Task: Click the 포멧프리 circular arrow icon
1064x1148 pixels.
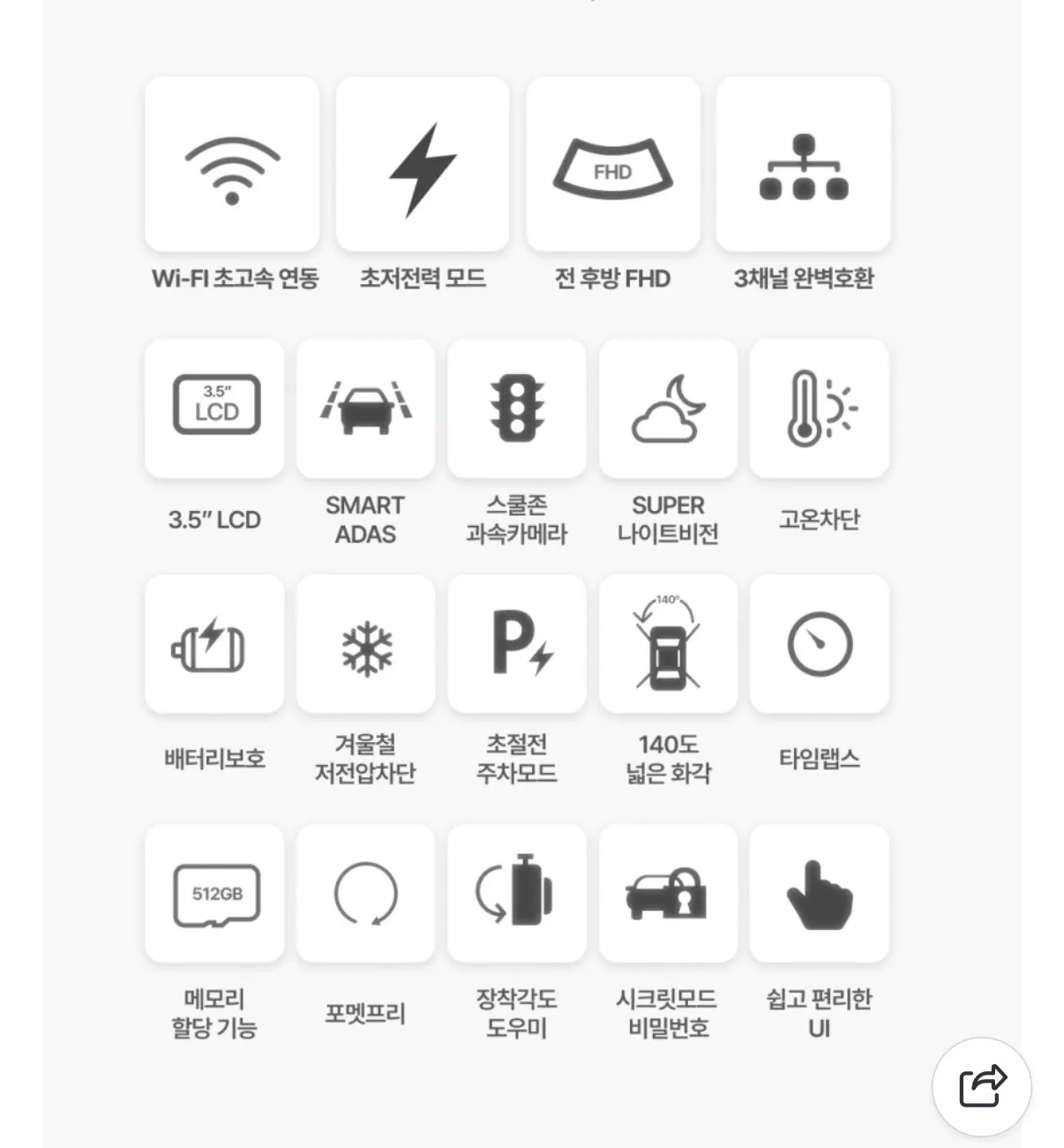Action: point(365,893)
